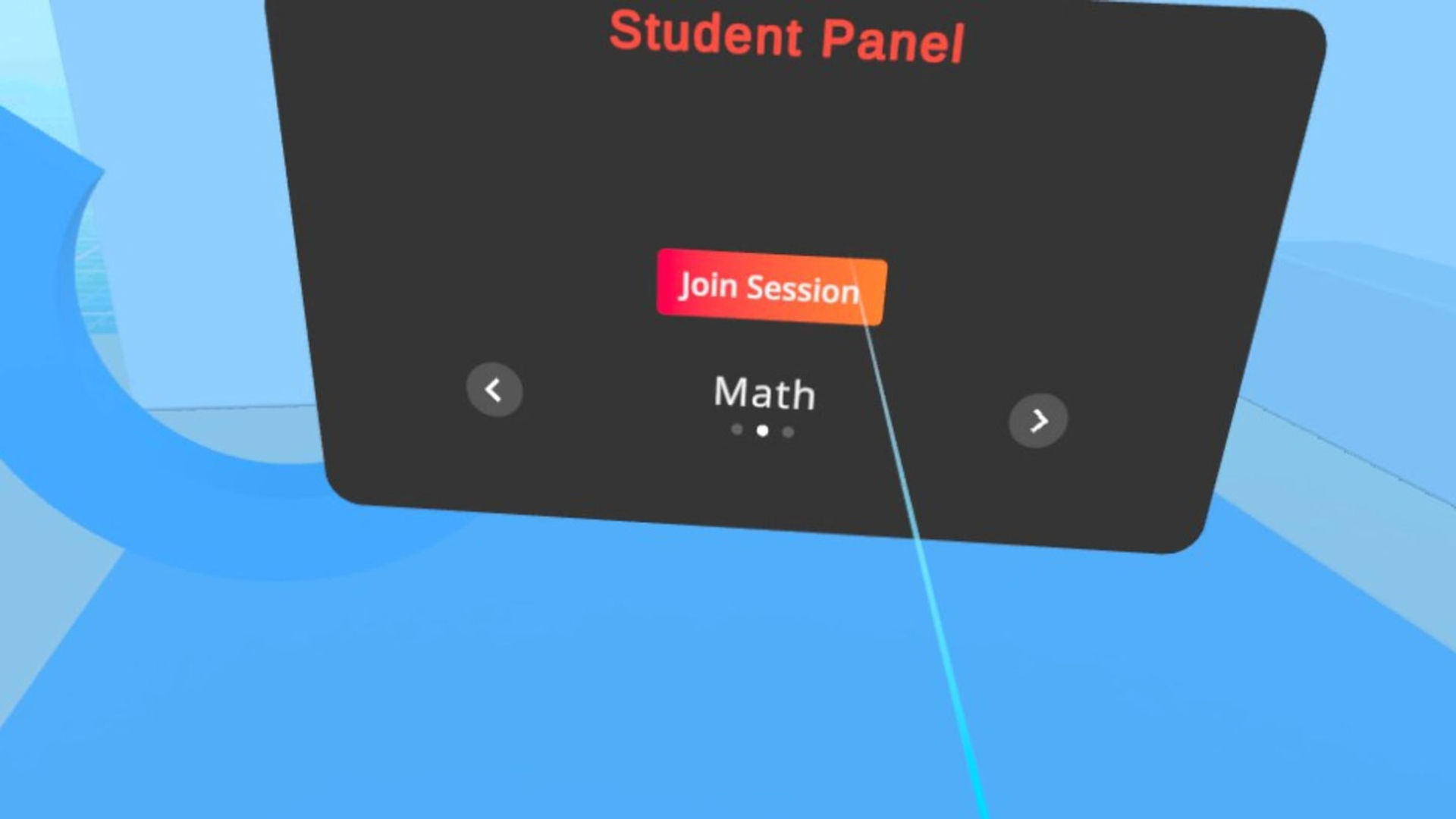Go to the next subject with right arrow
Viewport: 1456px width, 819px height.
(1038, 420)
